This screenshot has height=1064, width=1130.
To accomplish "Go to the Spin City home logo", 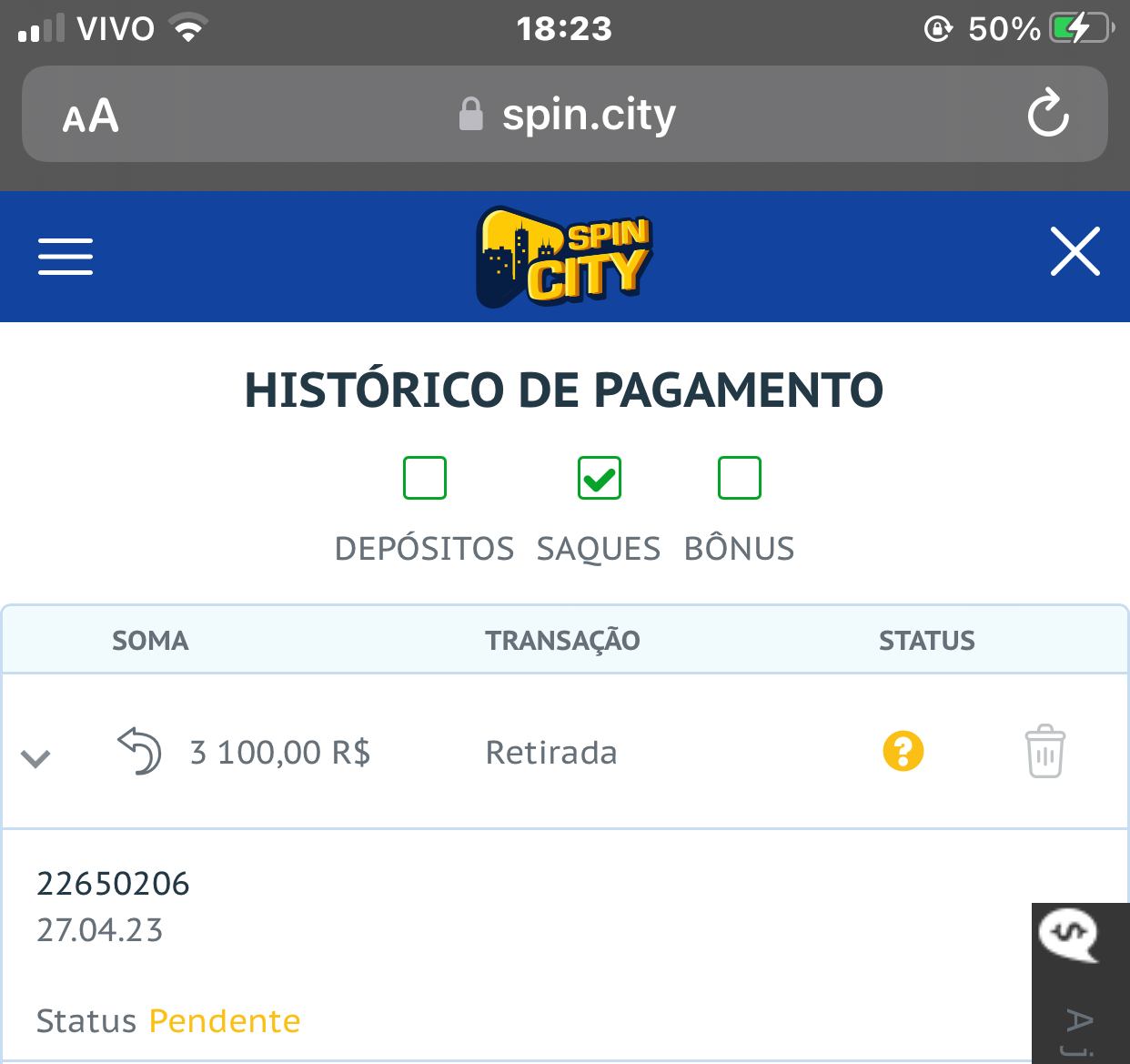I will tap(564, 257).
